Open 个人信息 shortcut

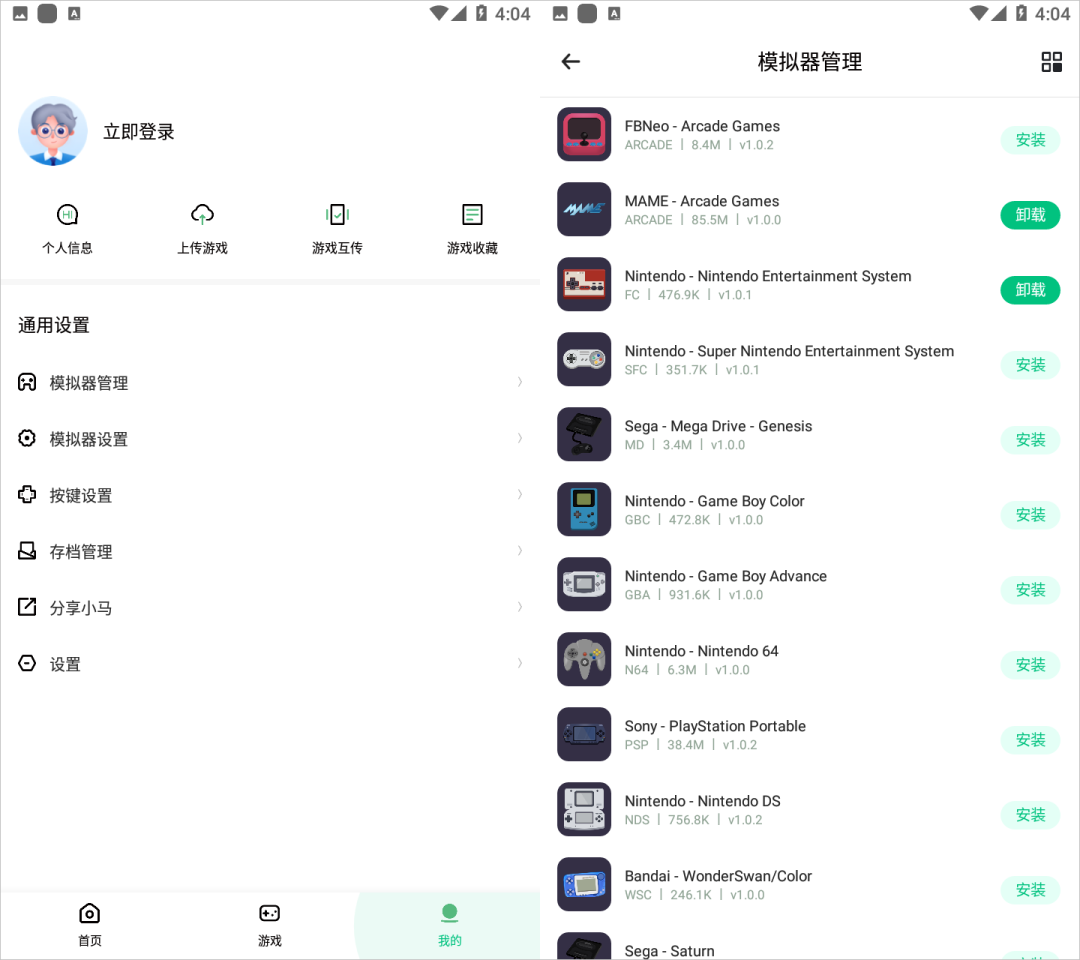[68, 228]
